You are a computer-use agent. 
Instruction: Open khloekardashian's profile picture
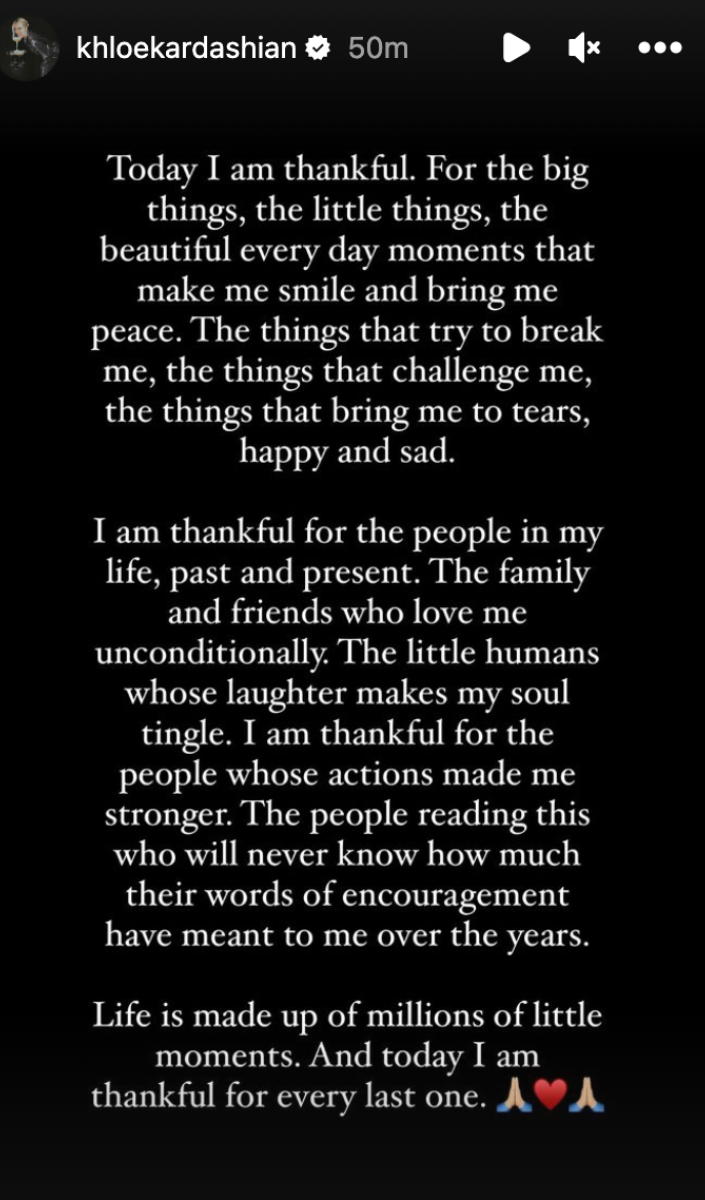31,48
